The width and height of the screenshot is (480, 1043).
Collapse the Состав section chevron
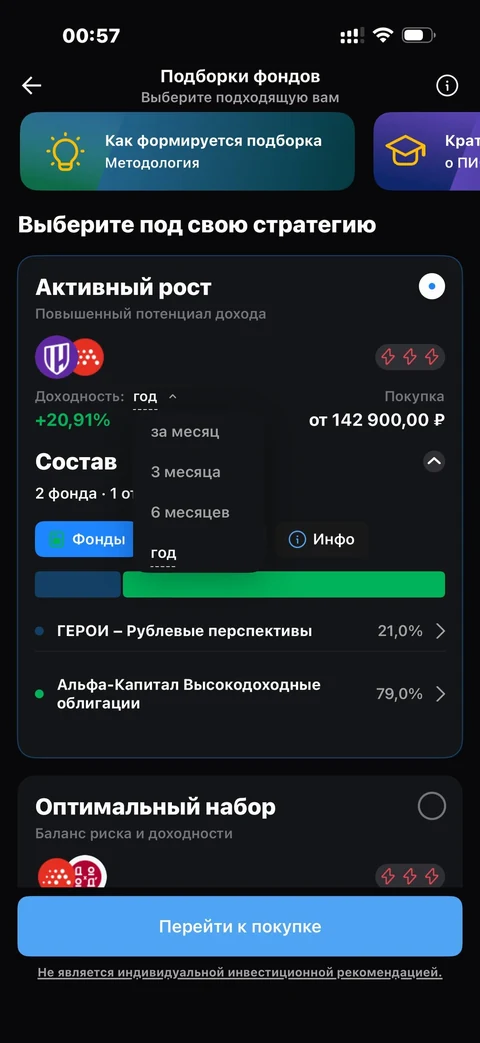tap(434, 462)
